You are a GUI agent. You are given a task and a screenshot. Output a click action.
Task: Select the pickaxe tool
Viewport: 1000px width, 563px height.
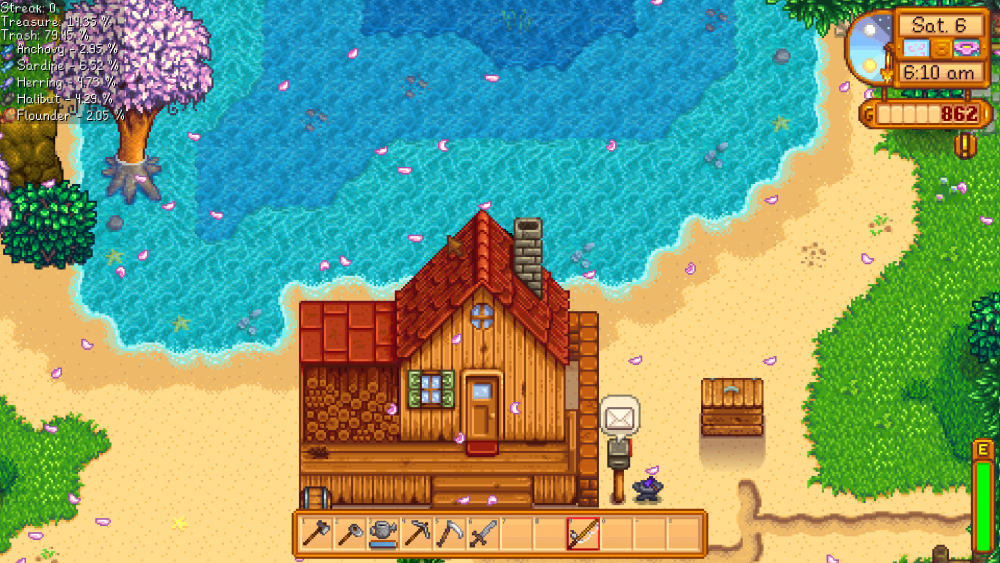tap(416, 534)
